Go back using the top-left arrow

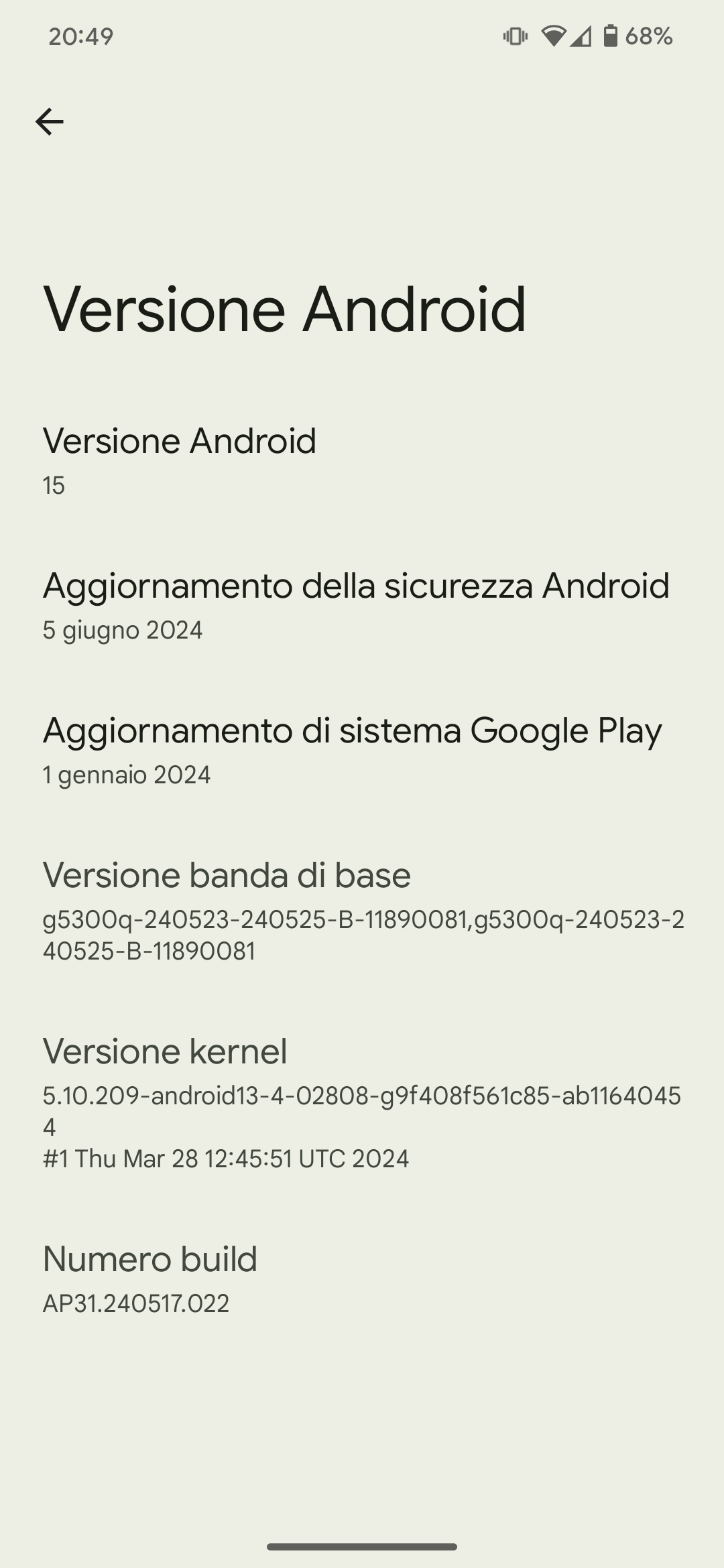pos(49,122)
